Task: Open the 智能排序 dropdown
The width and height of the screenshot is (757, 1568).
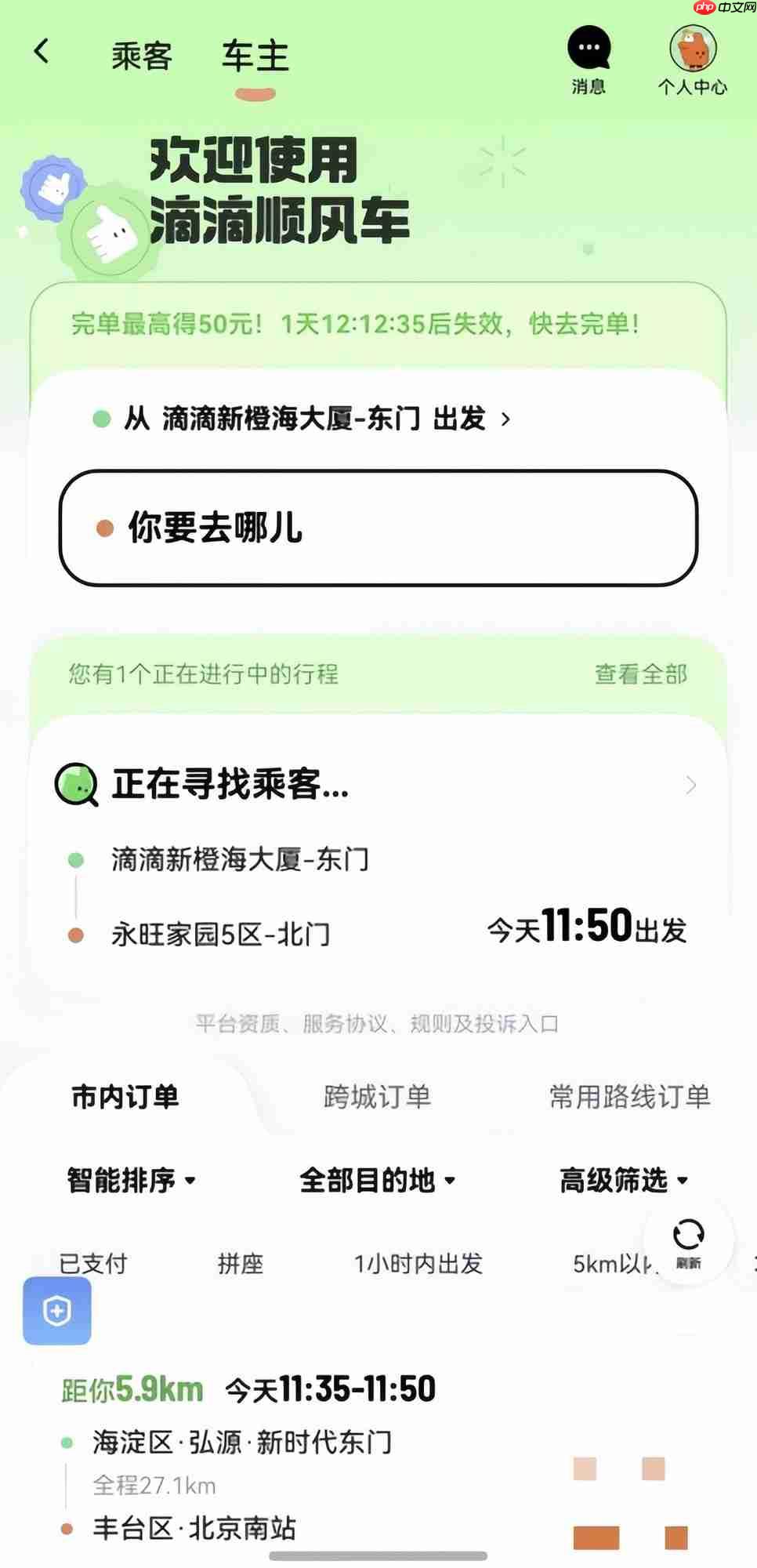Action: (130, 1180)
